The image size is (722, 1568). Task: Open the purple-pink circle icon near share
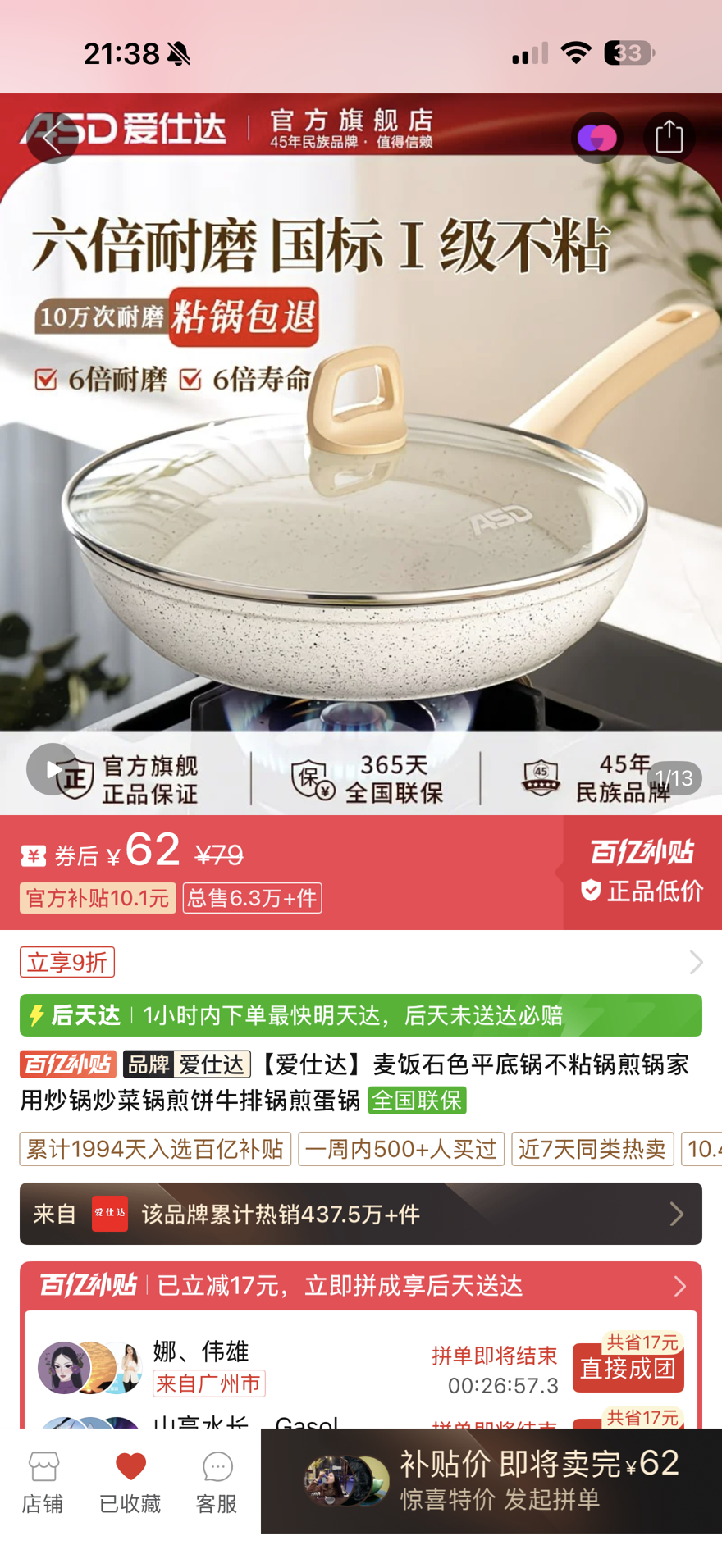pyautogui.click(x=596, y=138)
